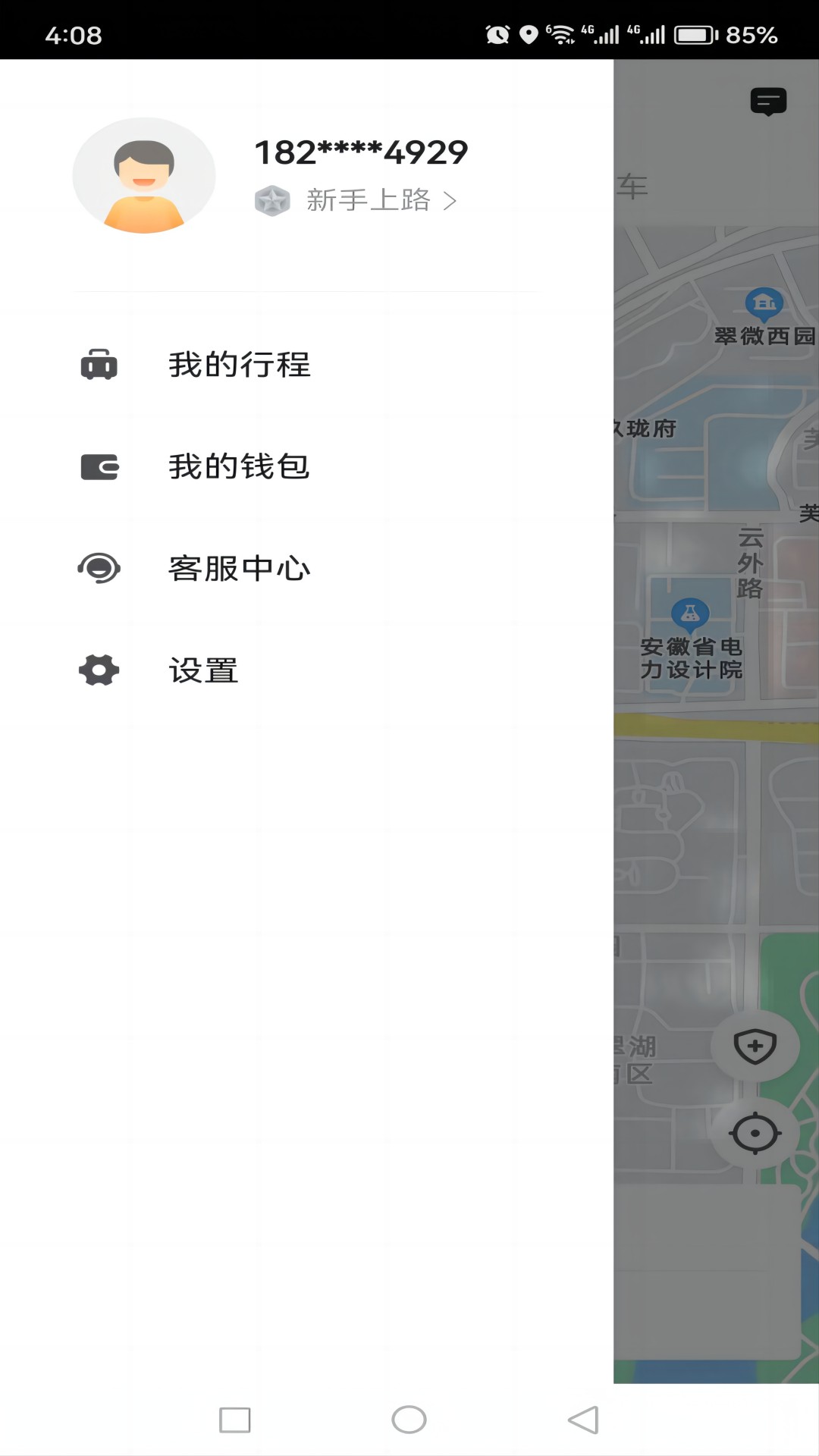Return to the system home screen
Screen dimensions: 819x1456
(x=409, y=1420)
